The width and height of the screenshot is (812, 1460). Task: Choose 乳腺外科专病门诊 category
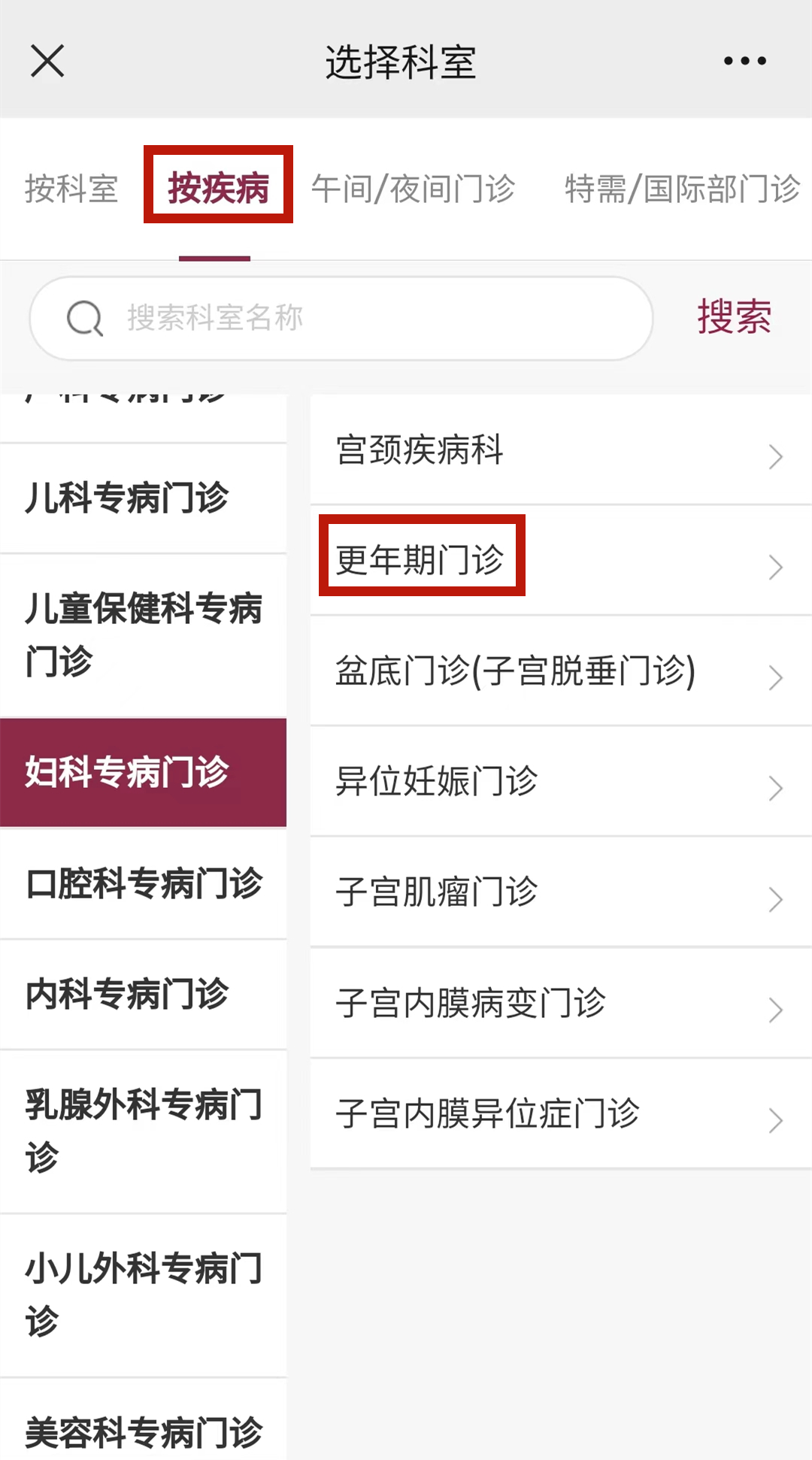click(x=143, y=1130)
